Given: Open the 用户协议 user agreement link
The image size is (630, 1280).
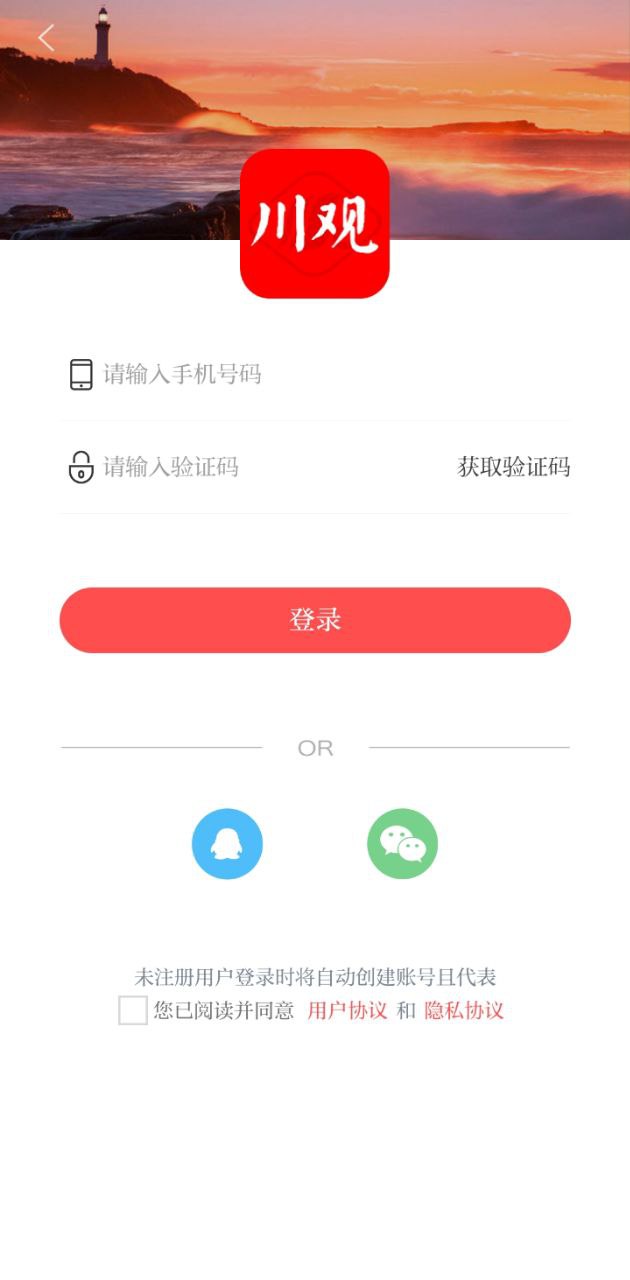Looking at the screenshot, I should pos(347,1010).
